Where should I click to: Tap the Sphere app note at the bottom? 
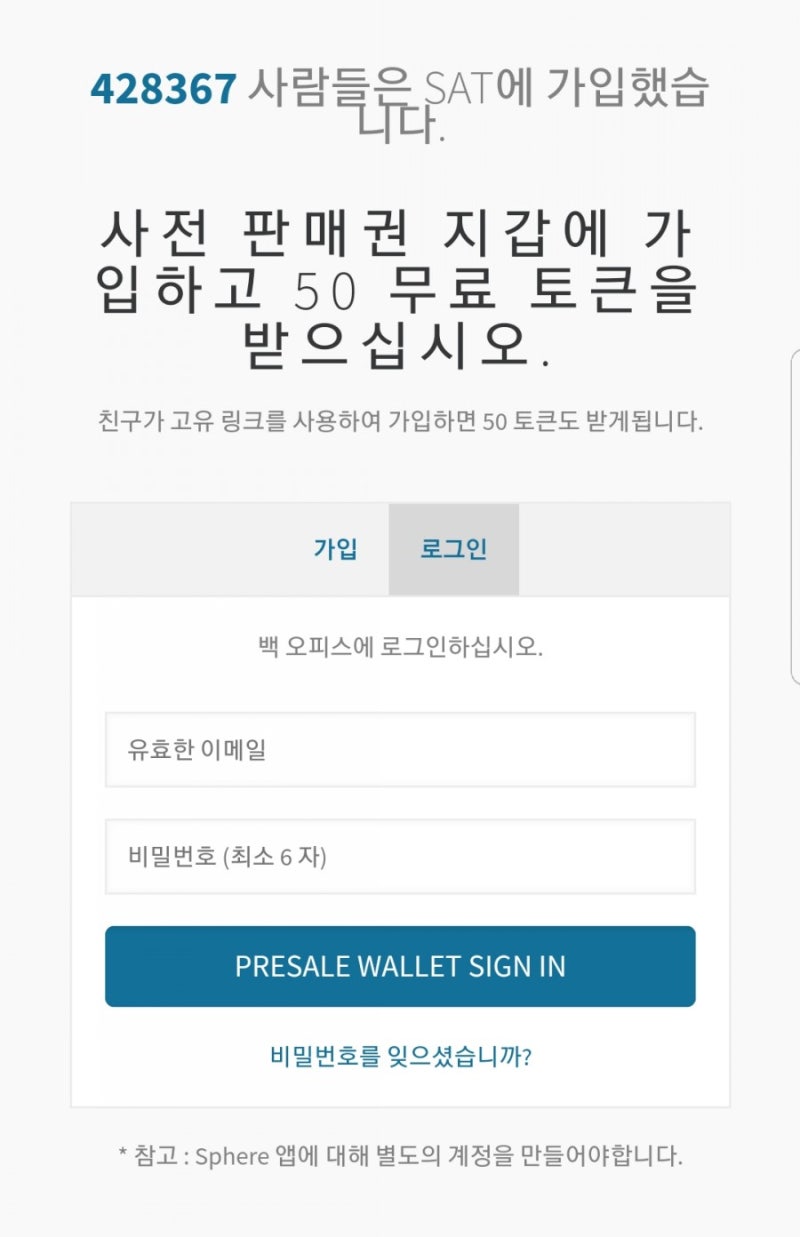[x=398, y=1157]
